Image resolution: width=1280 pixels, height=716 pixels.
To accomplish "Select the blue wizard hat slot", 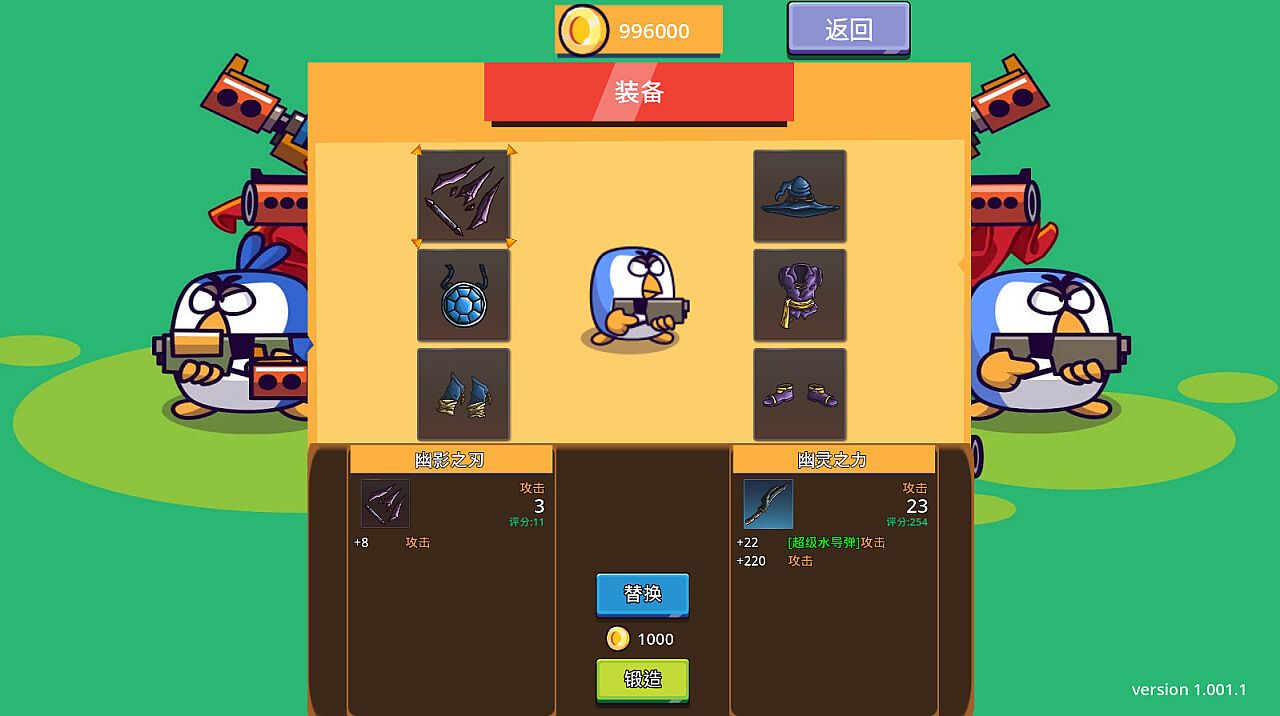I will (799, 196).
